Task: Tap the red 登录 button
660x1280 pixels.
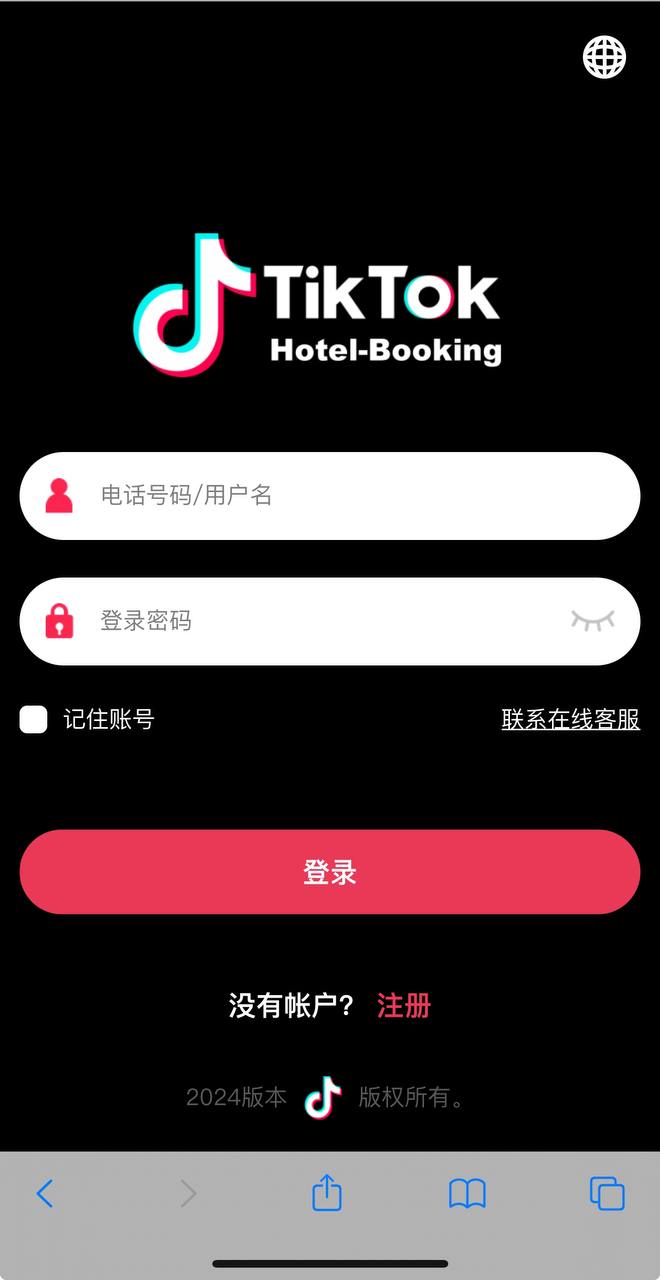Action: coord(330,872)
